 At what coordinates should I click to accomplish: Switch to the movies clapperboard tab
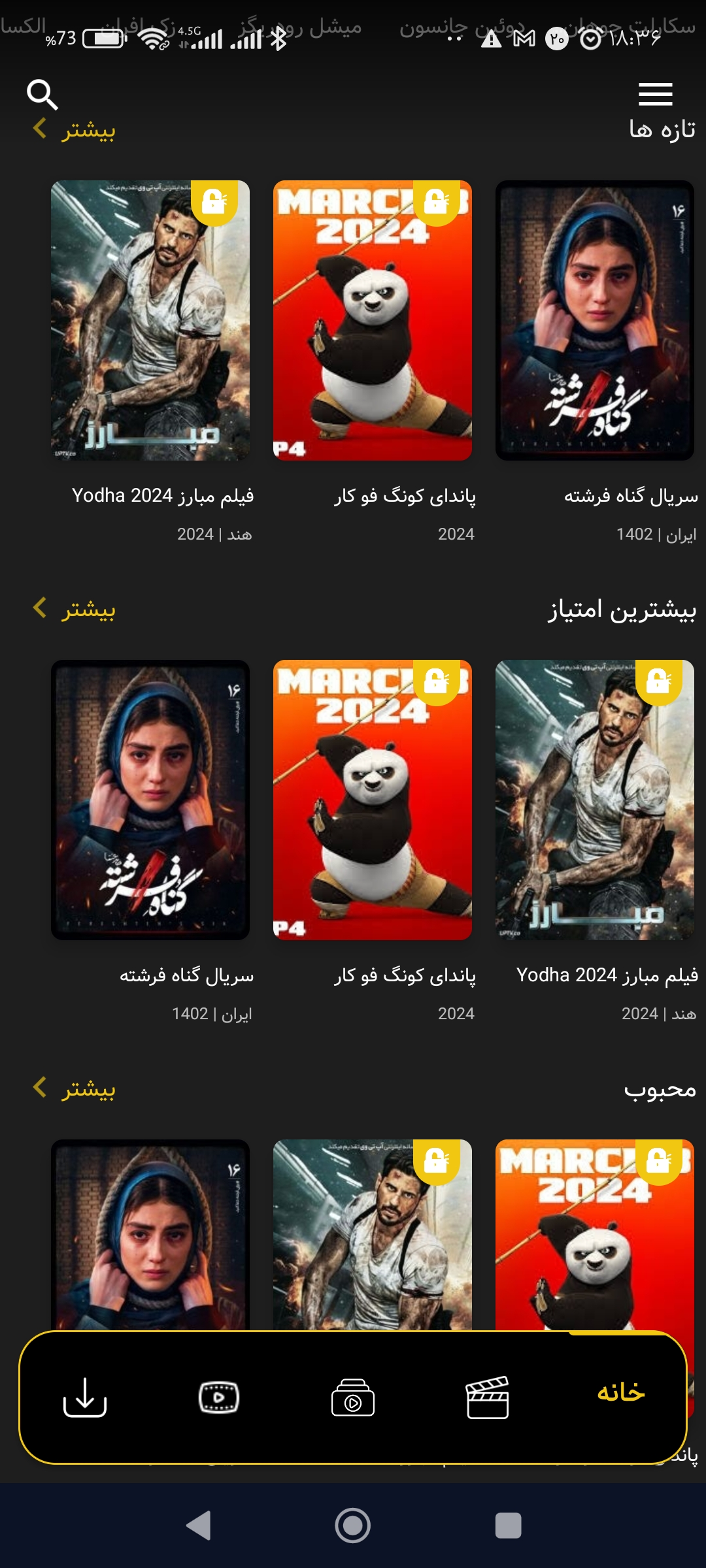487,1397
